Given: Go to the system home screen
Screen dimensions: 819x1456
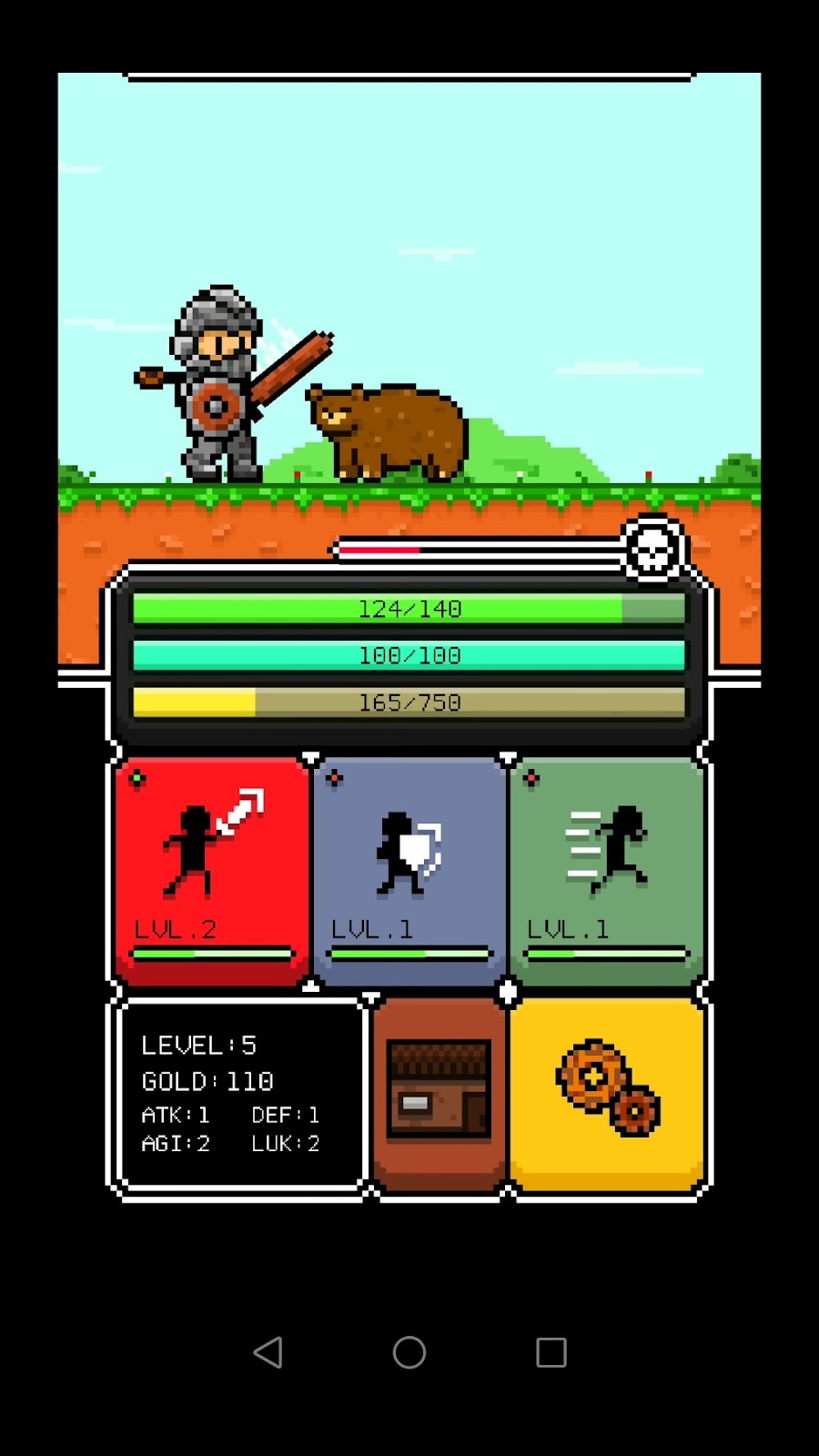Looking at the screenshot, I should [x=409, y=1352].
